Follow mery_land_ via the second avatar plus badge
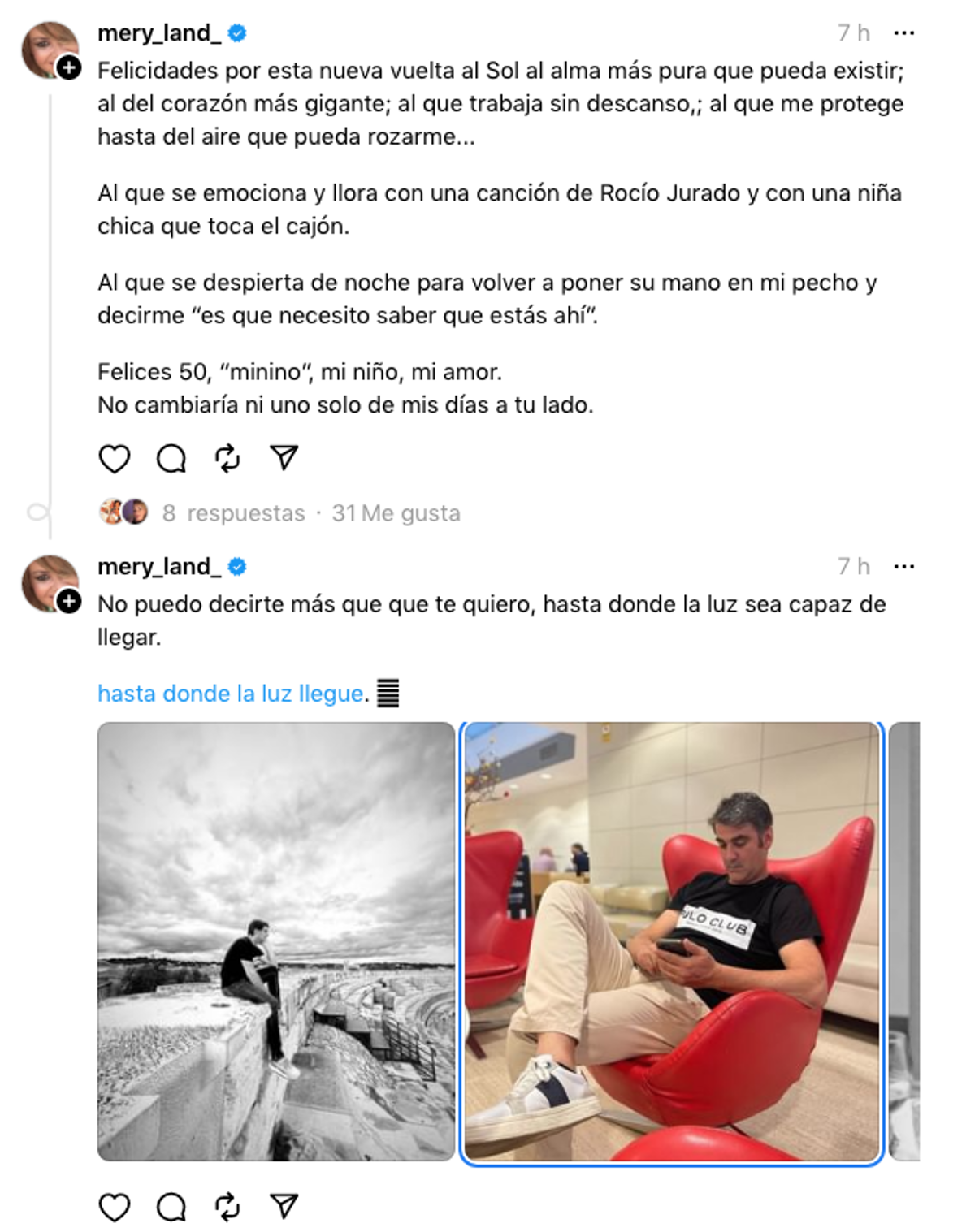 tap(70, 602)
